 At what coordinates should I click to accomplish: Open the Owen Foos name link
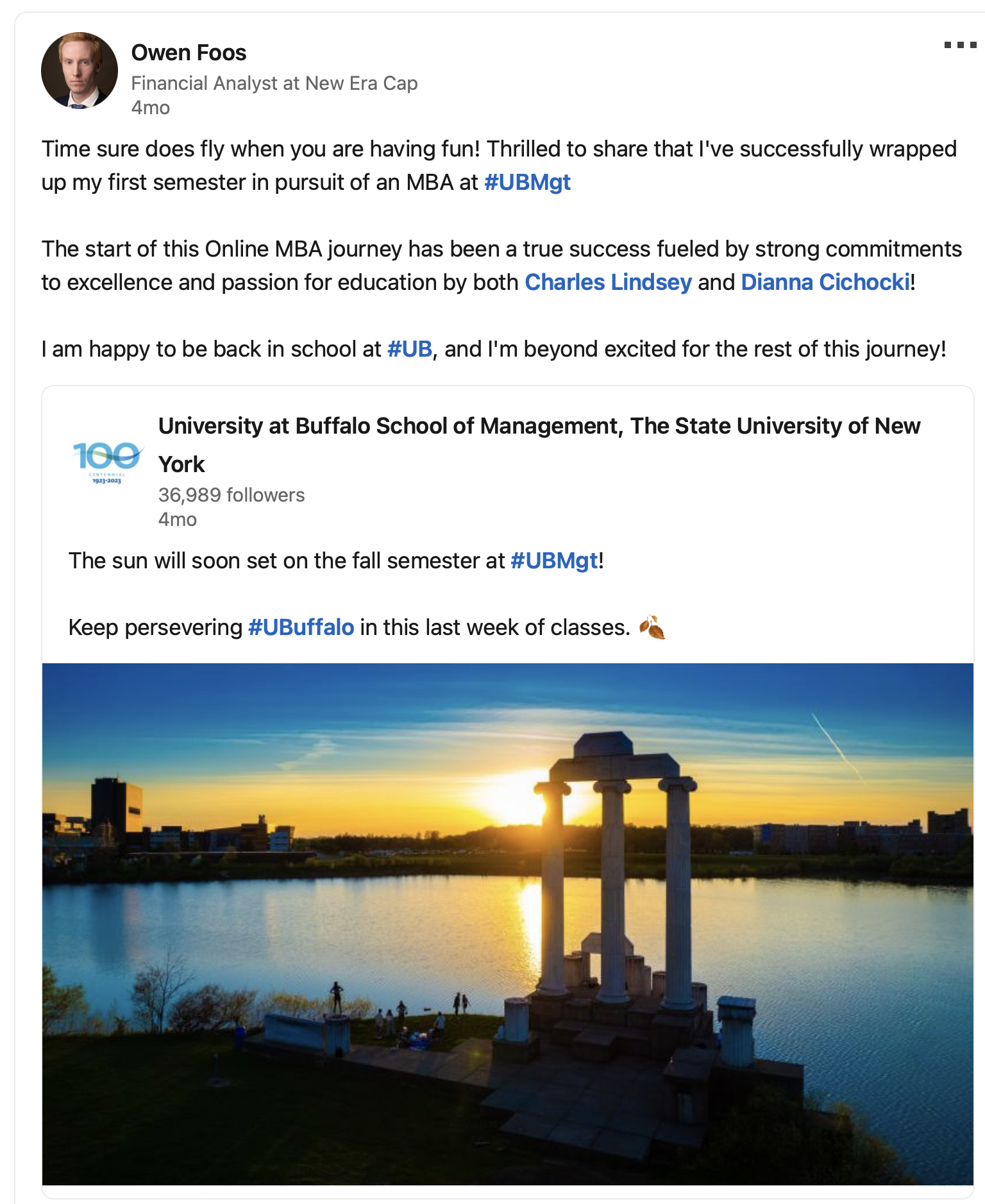(x=189, y=53)
